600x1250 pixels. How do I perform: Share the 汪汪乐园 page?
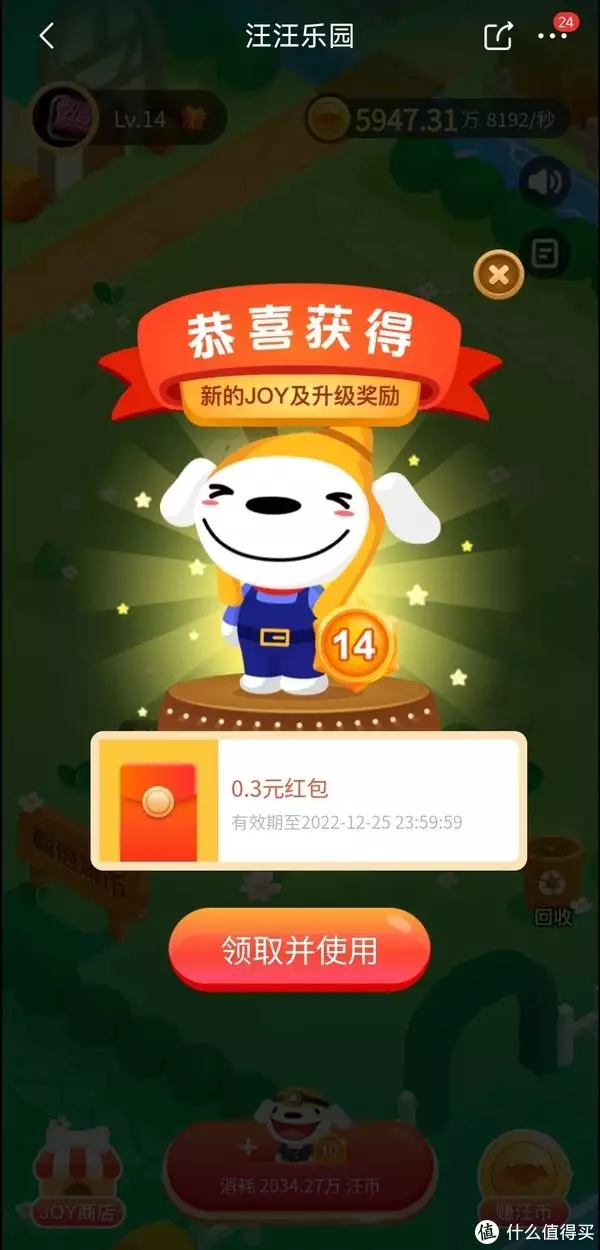pyautogui.click(x=497, y=37)
